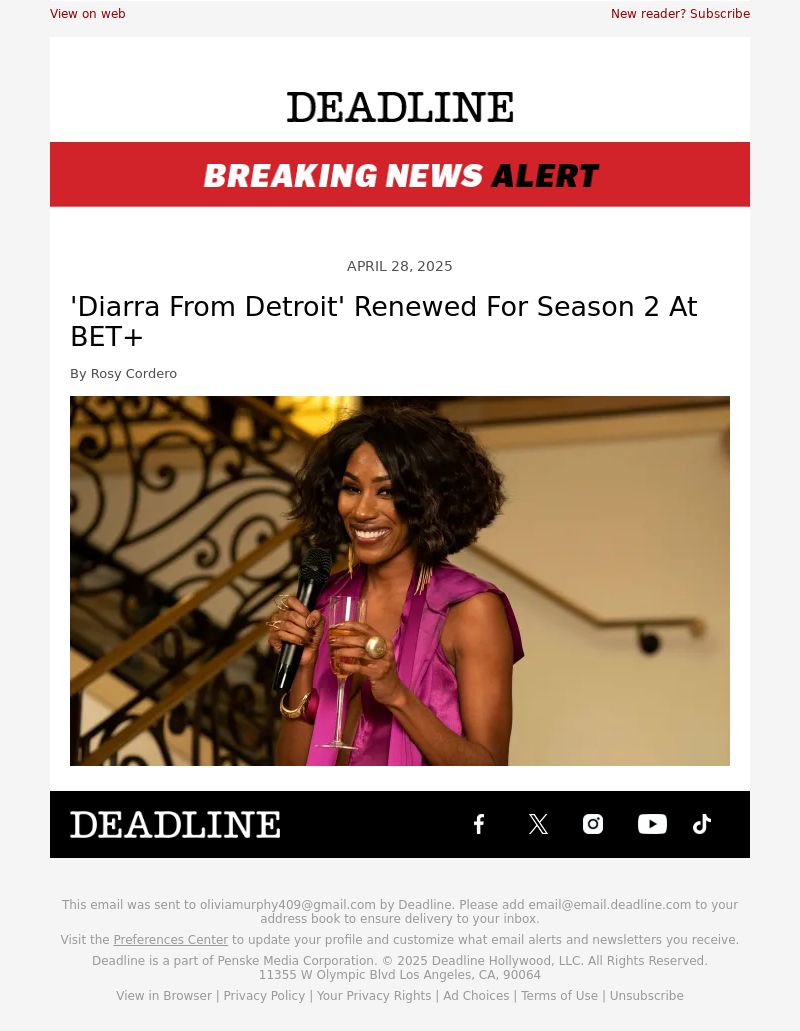Open the Diarra From Detroit article headline
Image resolution: width=800 pixels, height=1031 pixels.
tap(383, 321)
